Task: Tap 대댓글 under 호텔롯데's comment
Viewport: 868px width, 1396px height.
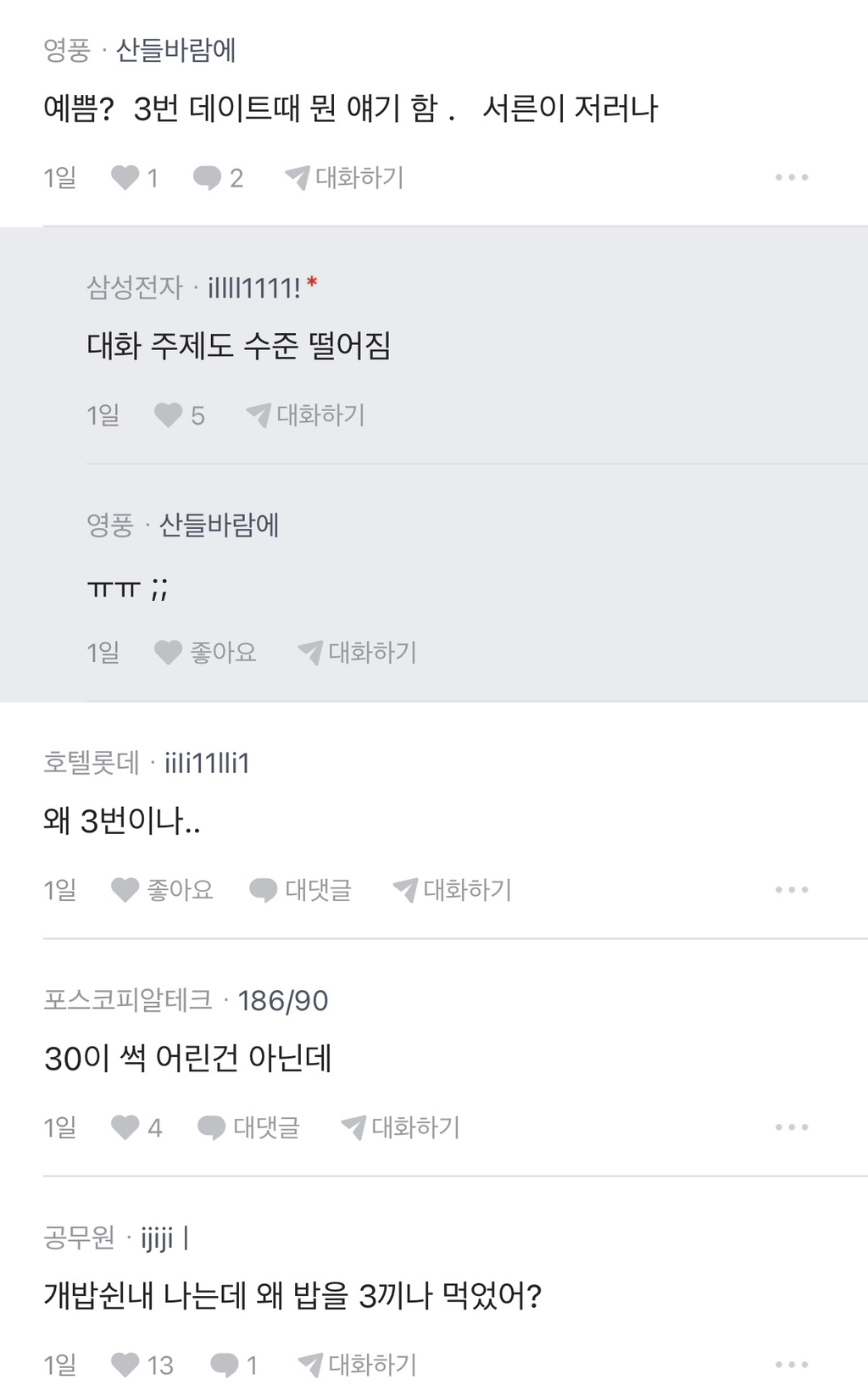Action: click(300, 890)
